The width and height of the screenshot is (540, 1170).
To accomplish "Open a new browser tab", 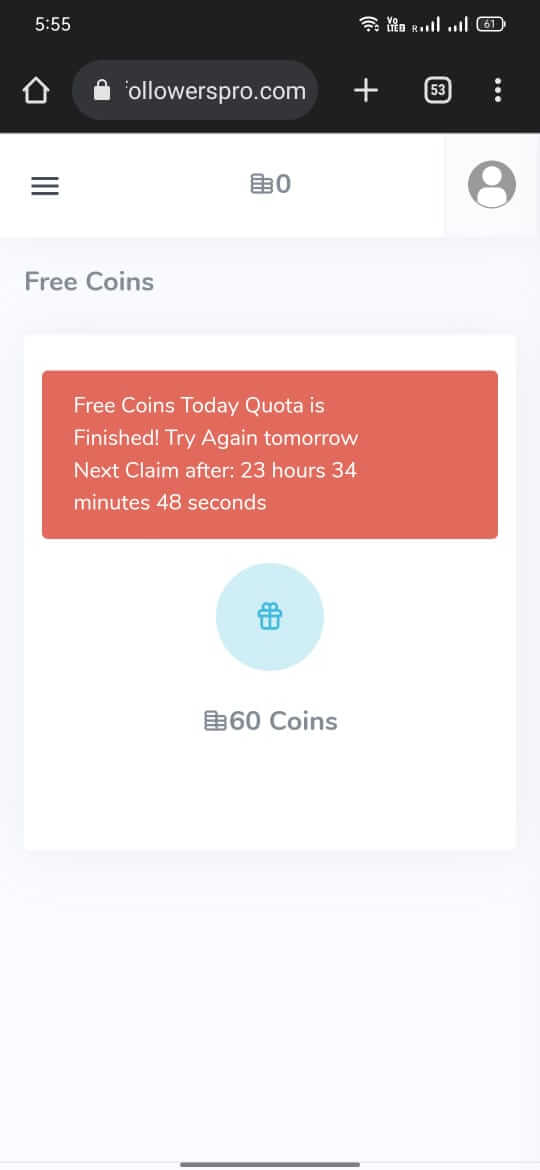I will [x=365, y=91].
